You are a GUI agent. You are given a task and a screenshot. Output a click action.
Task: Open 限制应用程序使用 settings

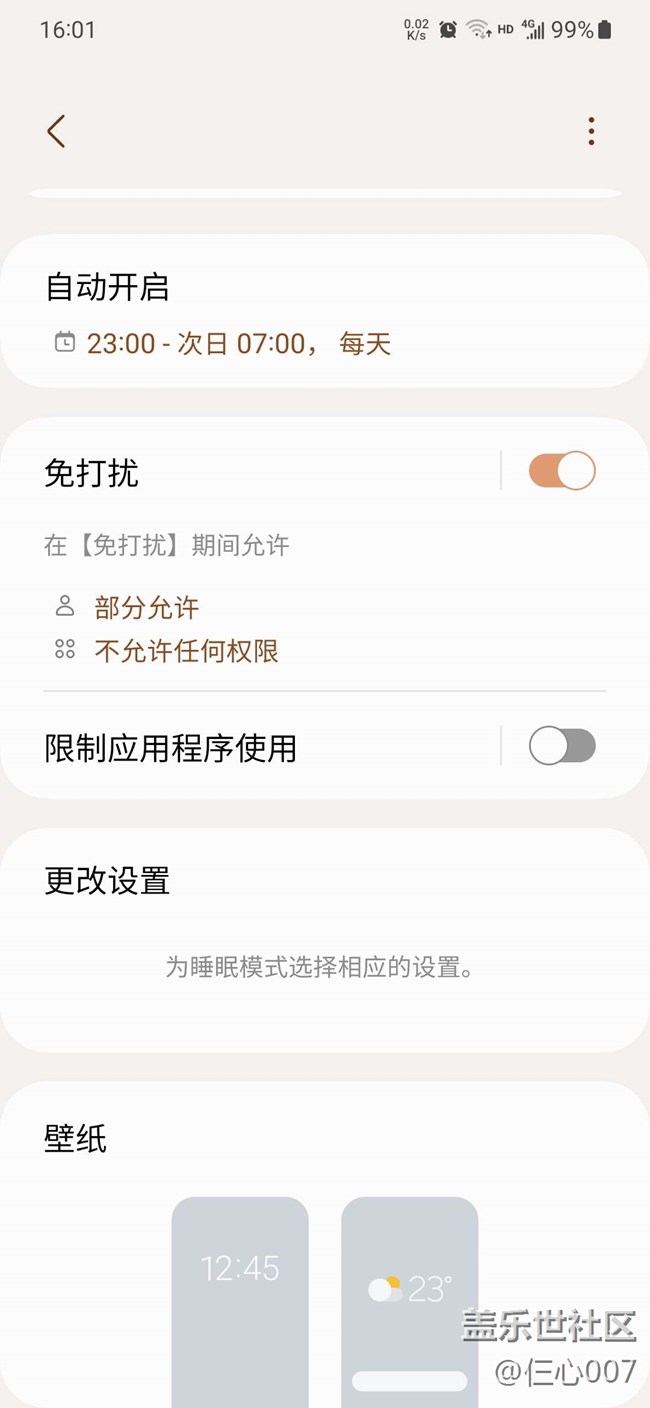point(250,747)
